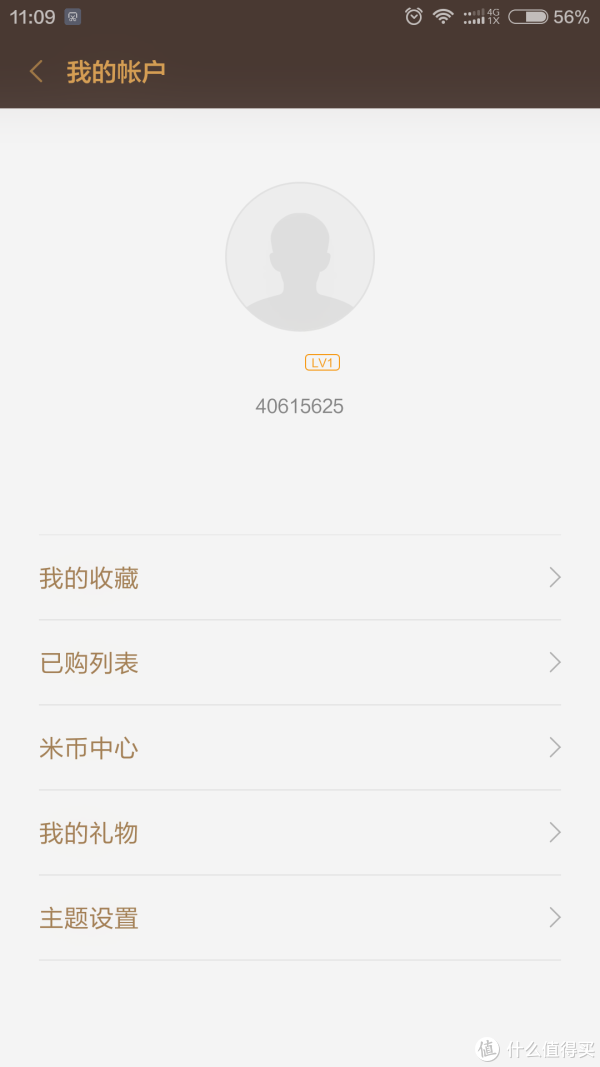The width and height of the screenshot is (600, 1067).
Task: Go back from 我的帐户
Action: tap(36, 71)
